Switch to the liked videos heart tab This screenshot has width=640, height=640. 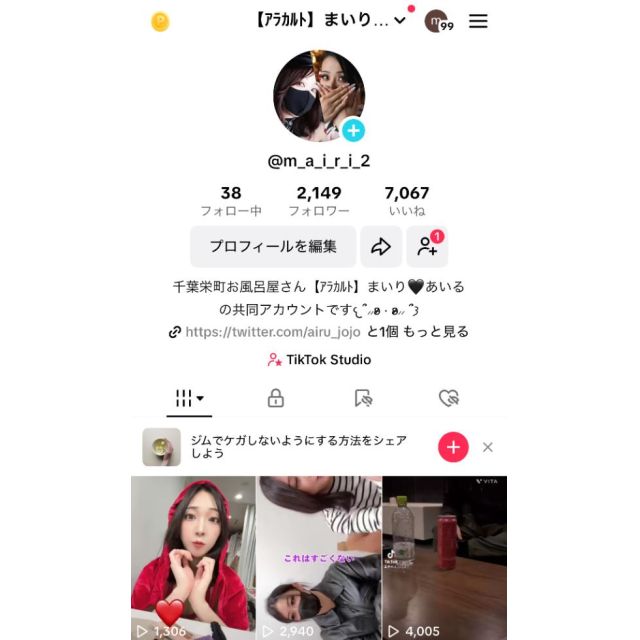pyautogui.click(x=449, y=398)
